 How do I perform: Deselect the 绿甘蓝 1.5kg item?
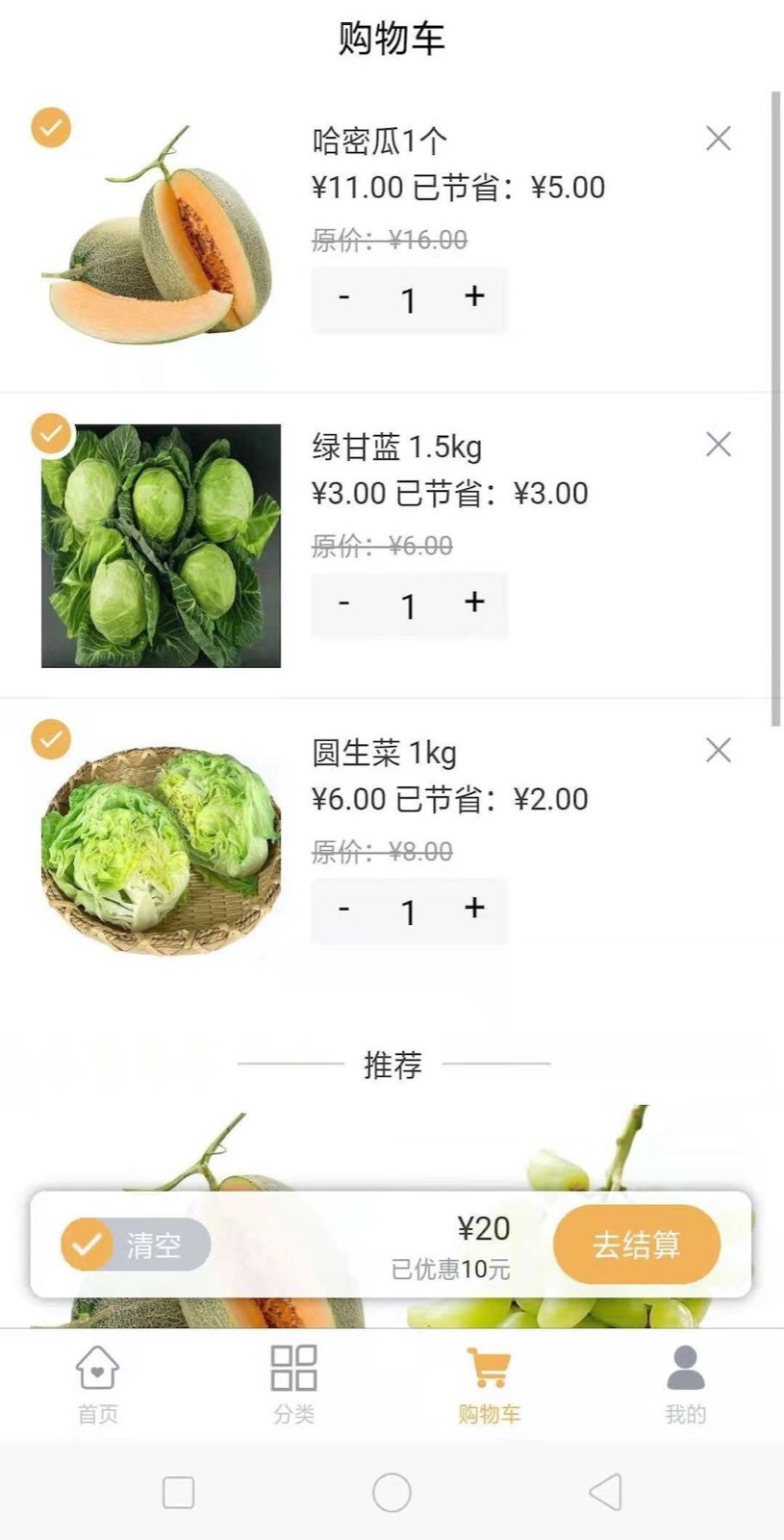coord(51,433)
